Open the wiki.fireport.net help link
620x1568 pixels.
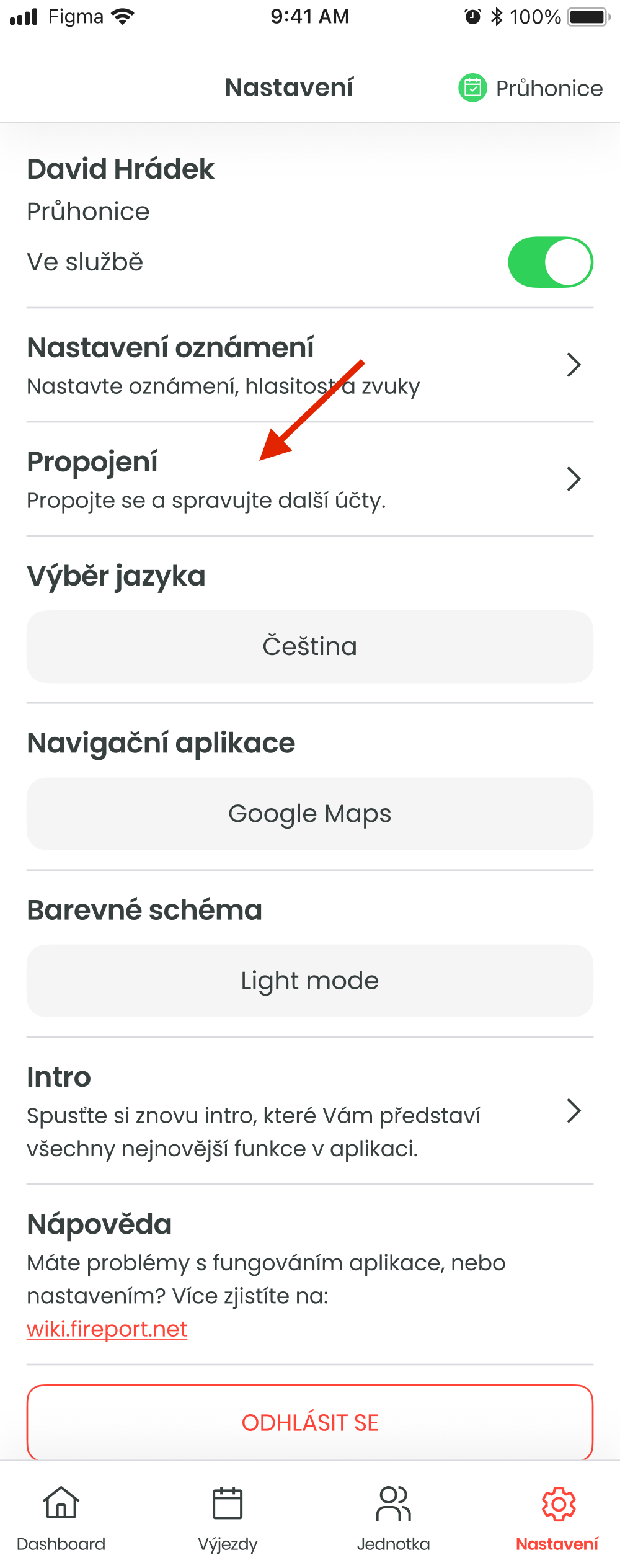(x=107, y=1329)
